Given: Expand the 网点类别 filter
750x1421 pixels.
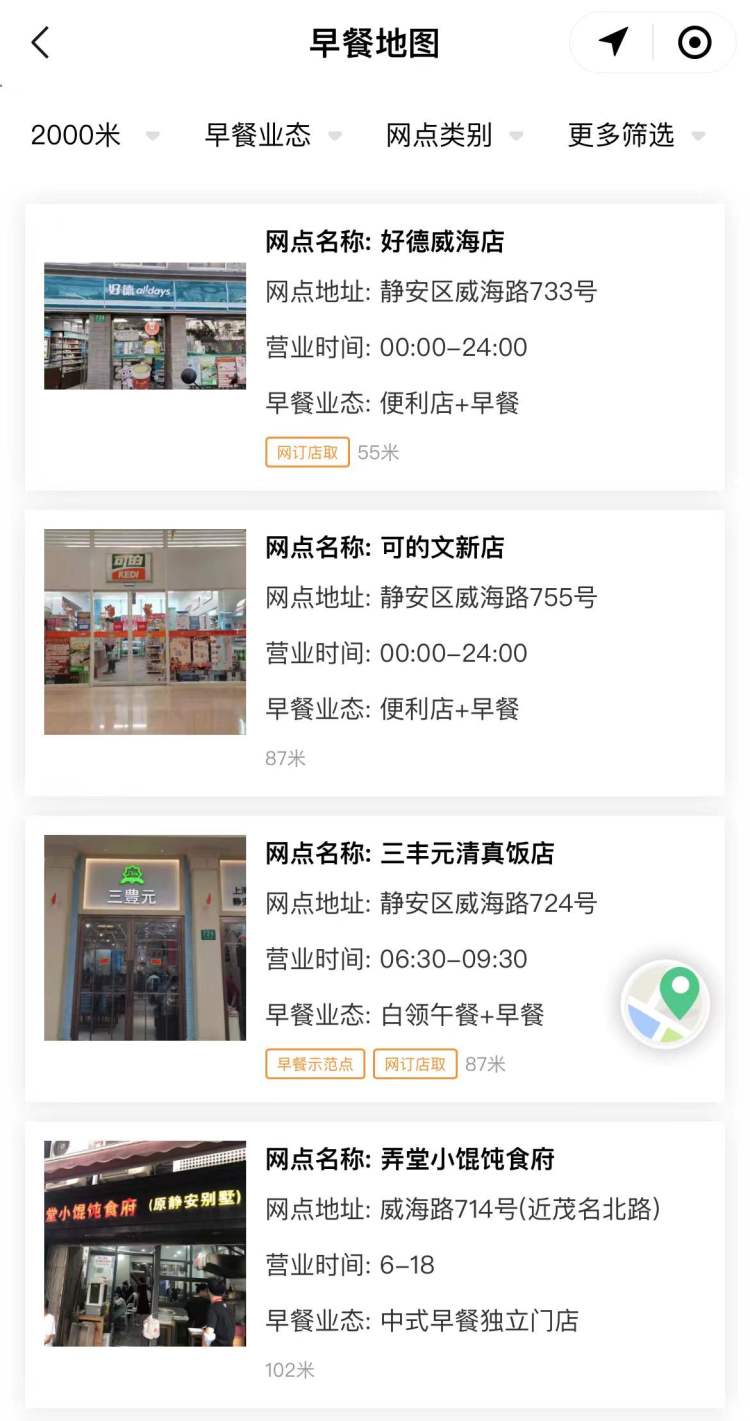Looking at the screenshot, I should [455, 135].
